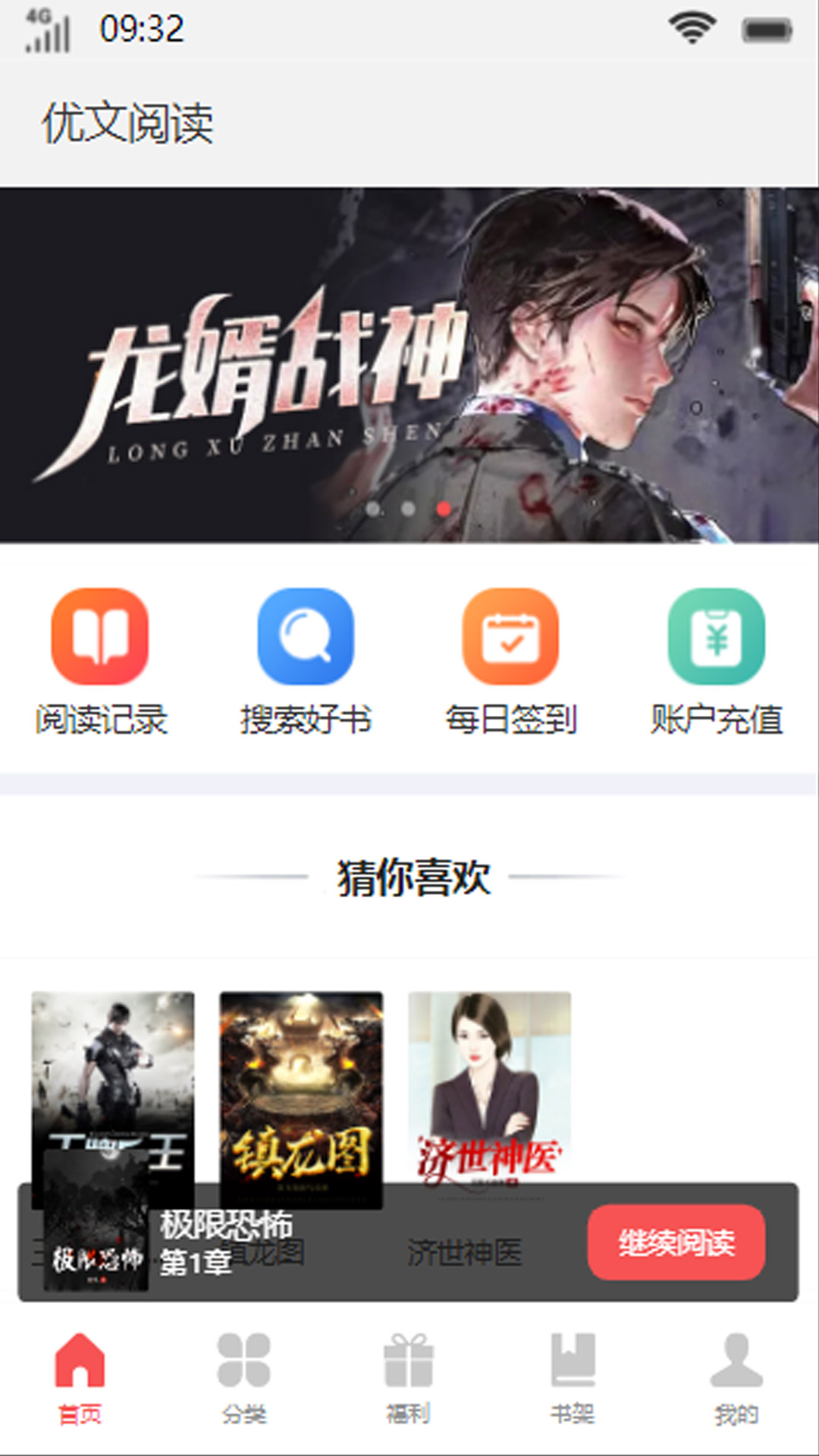Open 阅读记录 reading history

pyautogui.click(x=100, y=661)
